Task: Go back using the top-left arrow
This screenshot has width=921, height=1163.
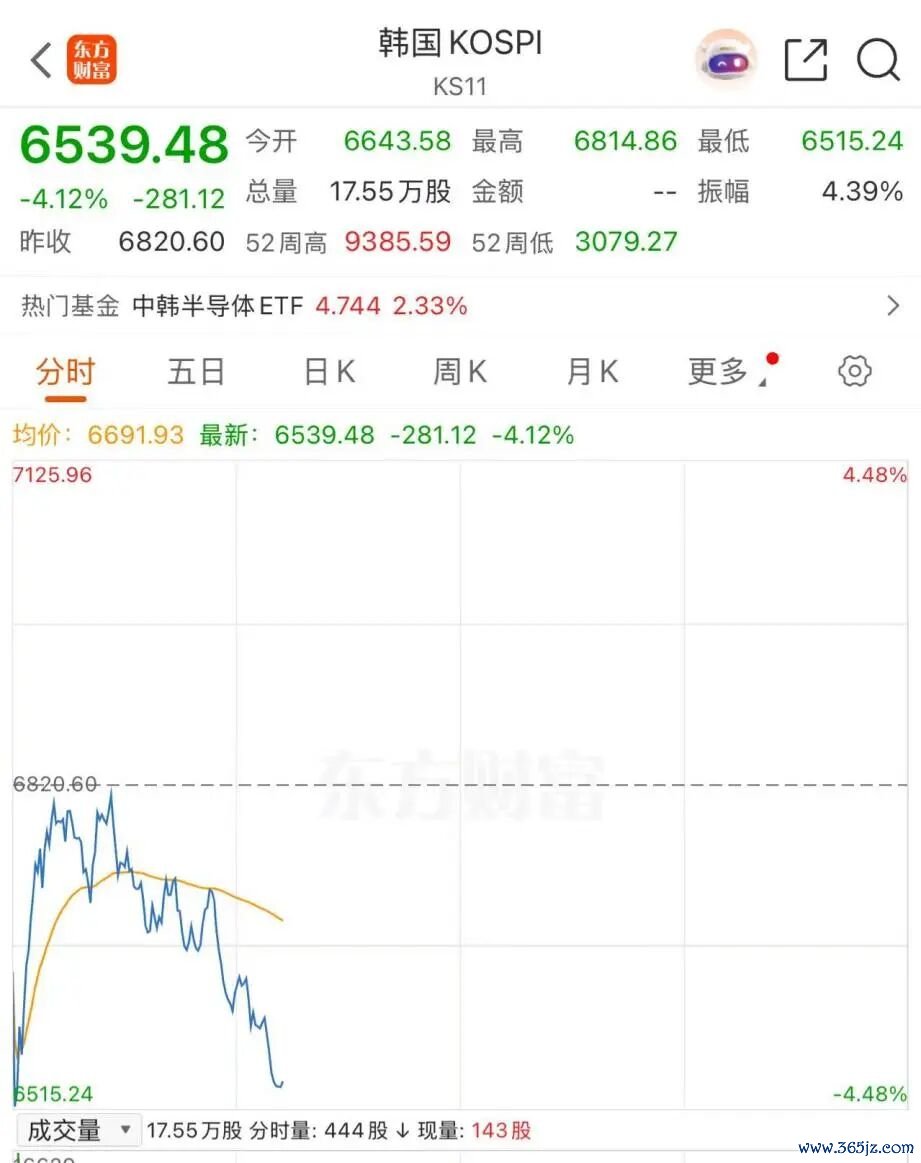Action: (41, 60)
